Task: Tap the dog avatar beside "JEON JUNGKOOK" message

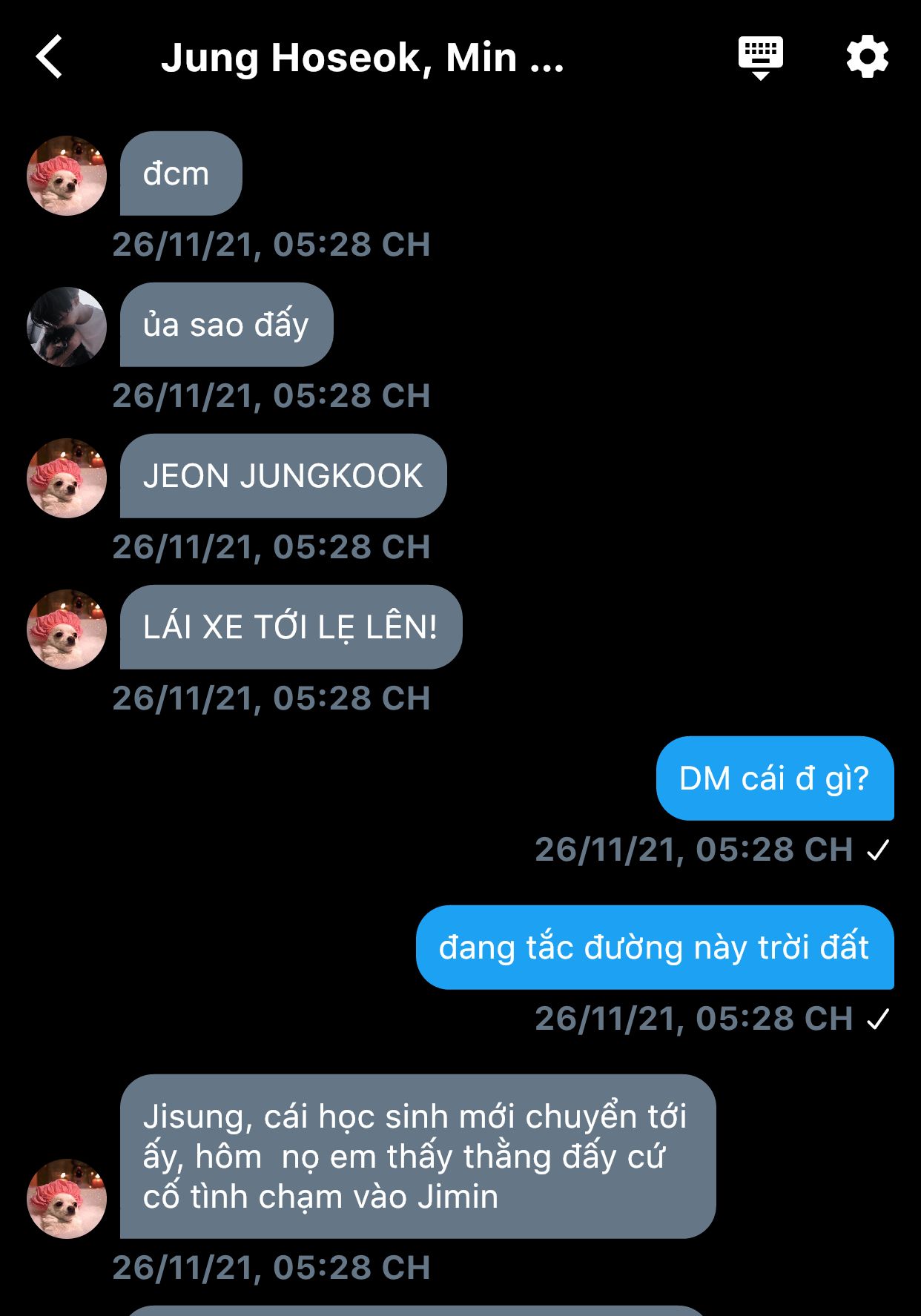Action: pyautogui.click(x=67, y=477)
